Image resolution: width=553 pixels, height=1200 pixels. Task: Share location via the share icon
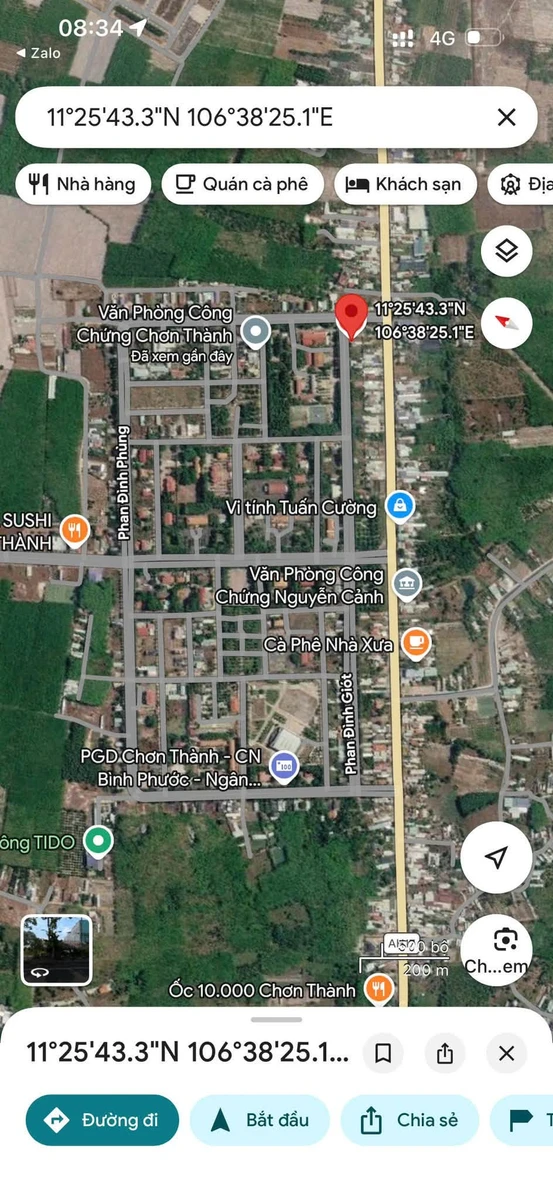pyautogui.click(x=445, y=1053)
